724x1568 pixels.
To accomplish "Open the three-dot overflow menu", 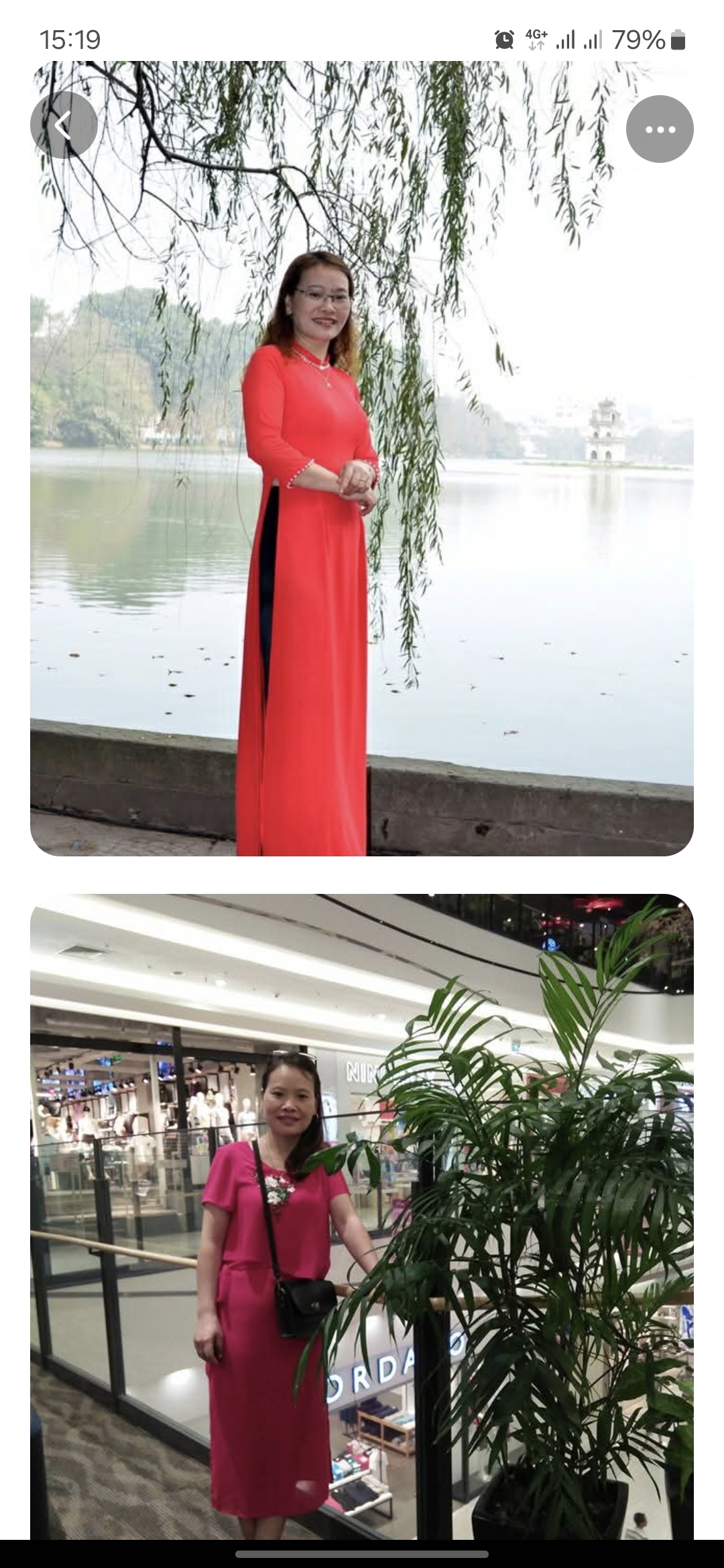I will point(660,129).
